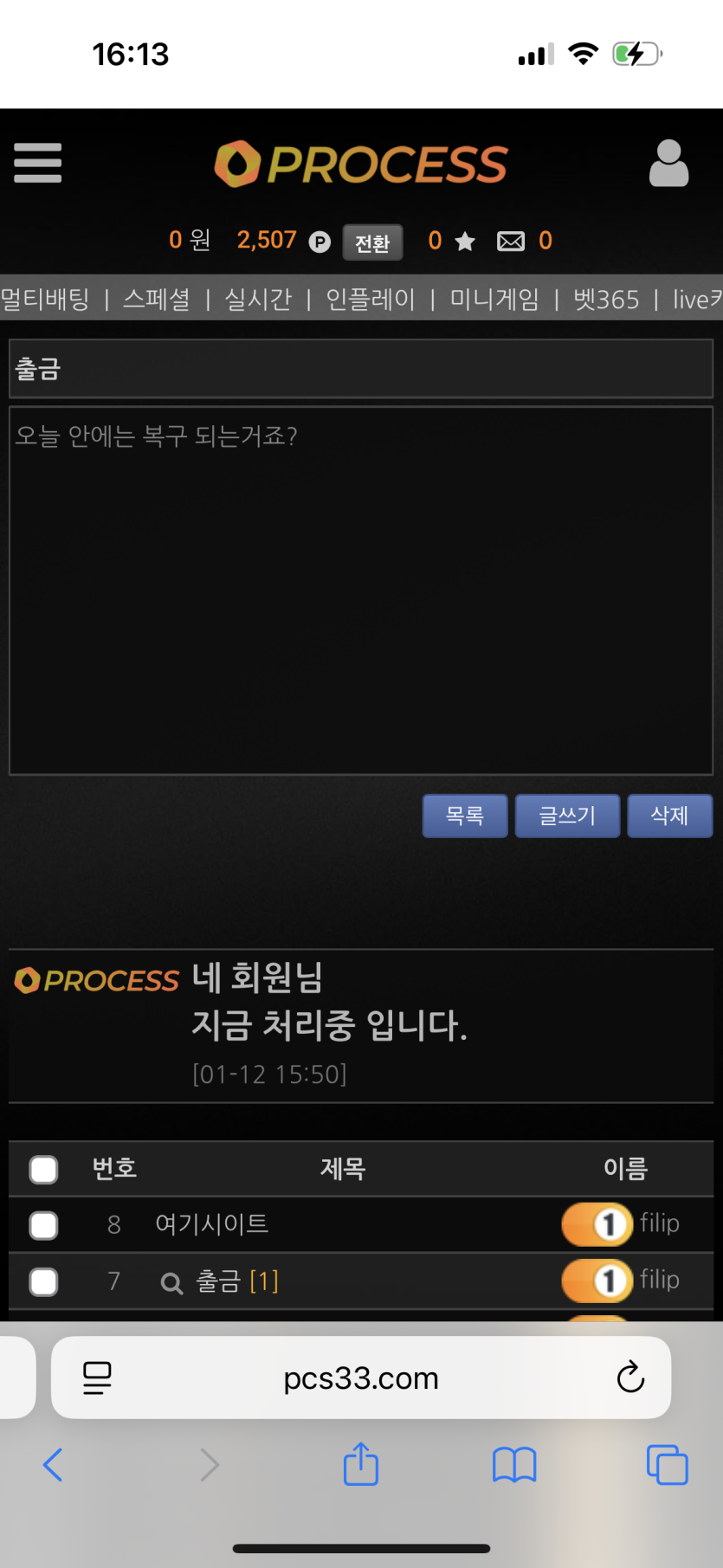Open the 인플레이 section
723x1568 pixels.
click(371, 300)
